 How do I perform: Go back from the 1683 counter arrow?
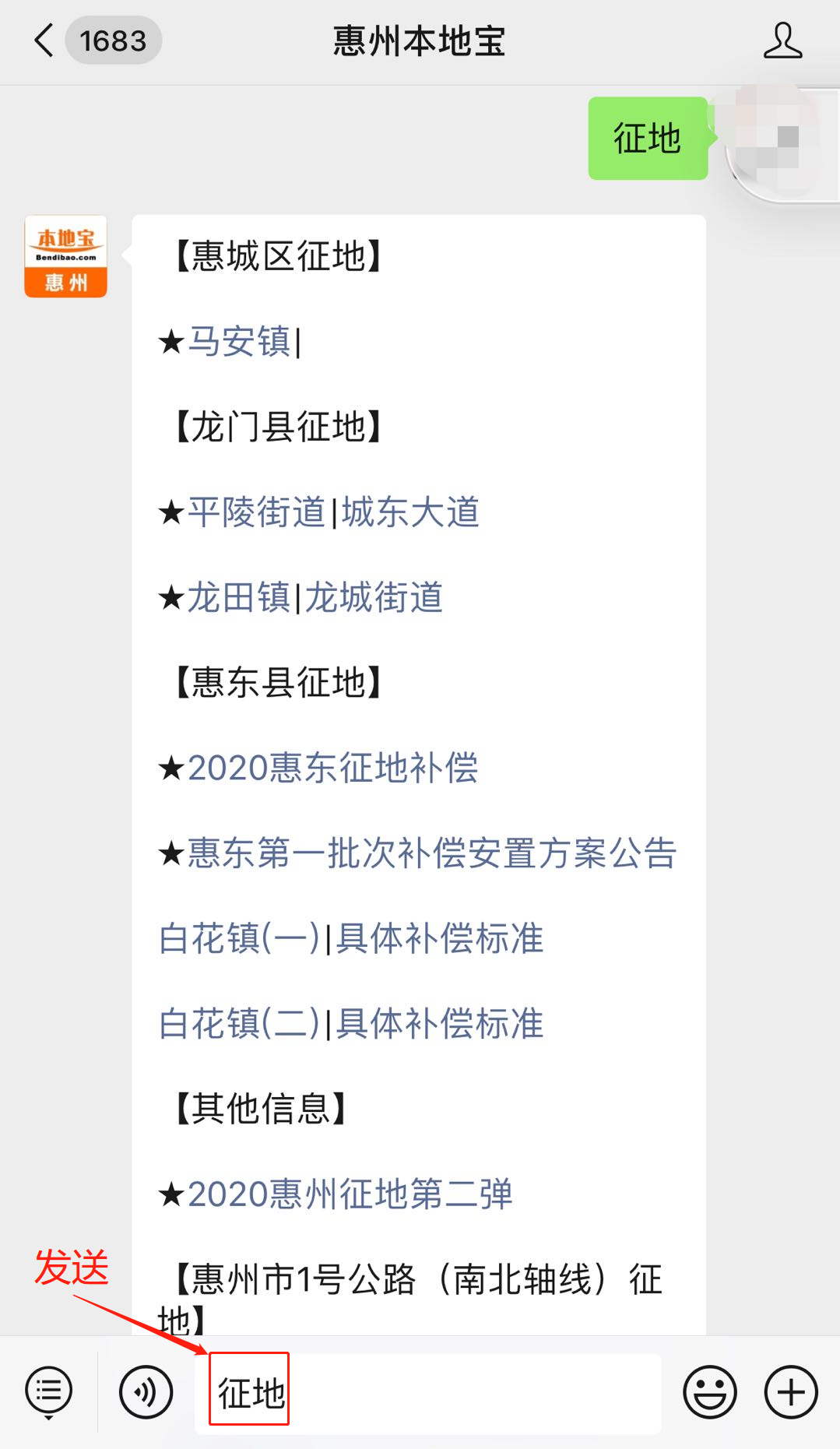tap(44, 40)
